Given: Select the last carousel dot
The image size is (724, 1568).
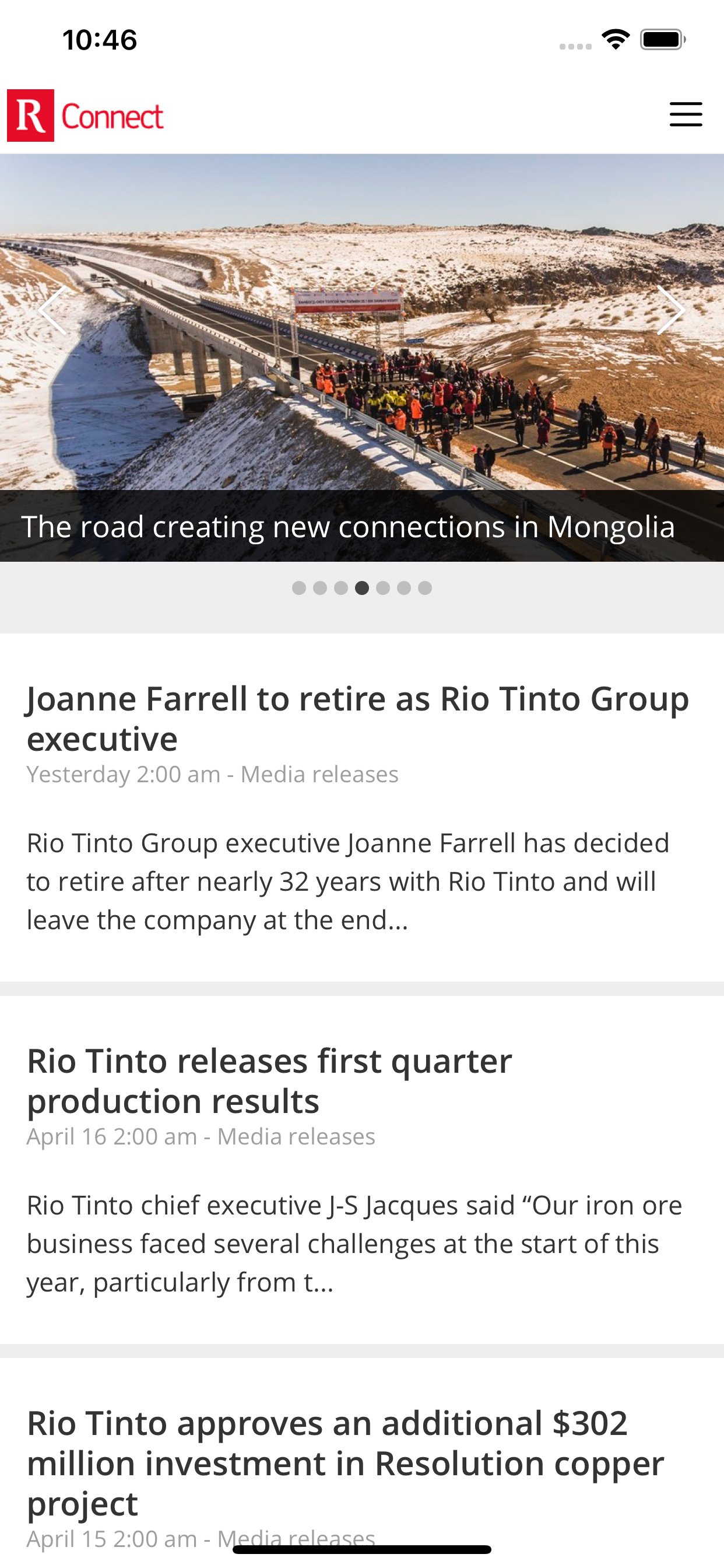Looking at the screenshot, I should (x=425, y=588).
